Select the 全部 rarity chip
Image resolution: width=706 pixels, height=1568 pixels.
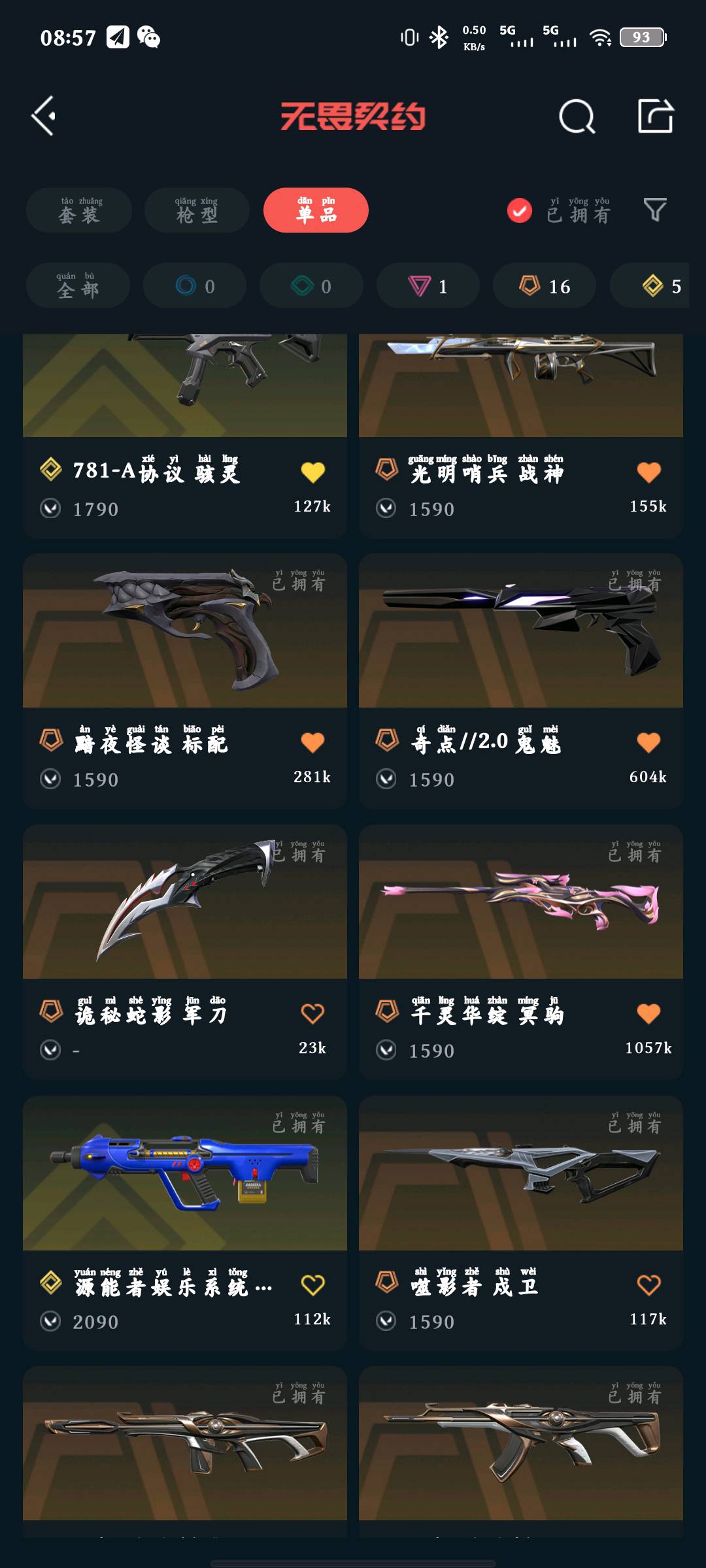pos(78,286)
